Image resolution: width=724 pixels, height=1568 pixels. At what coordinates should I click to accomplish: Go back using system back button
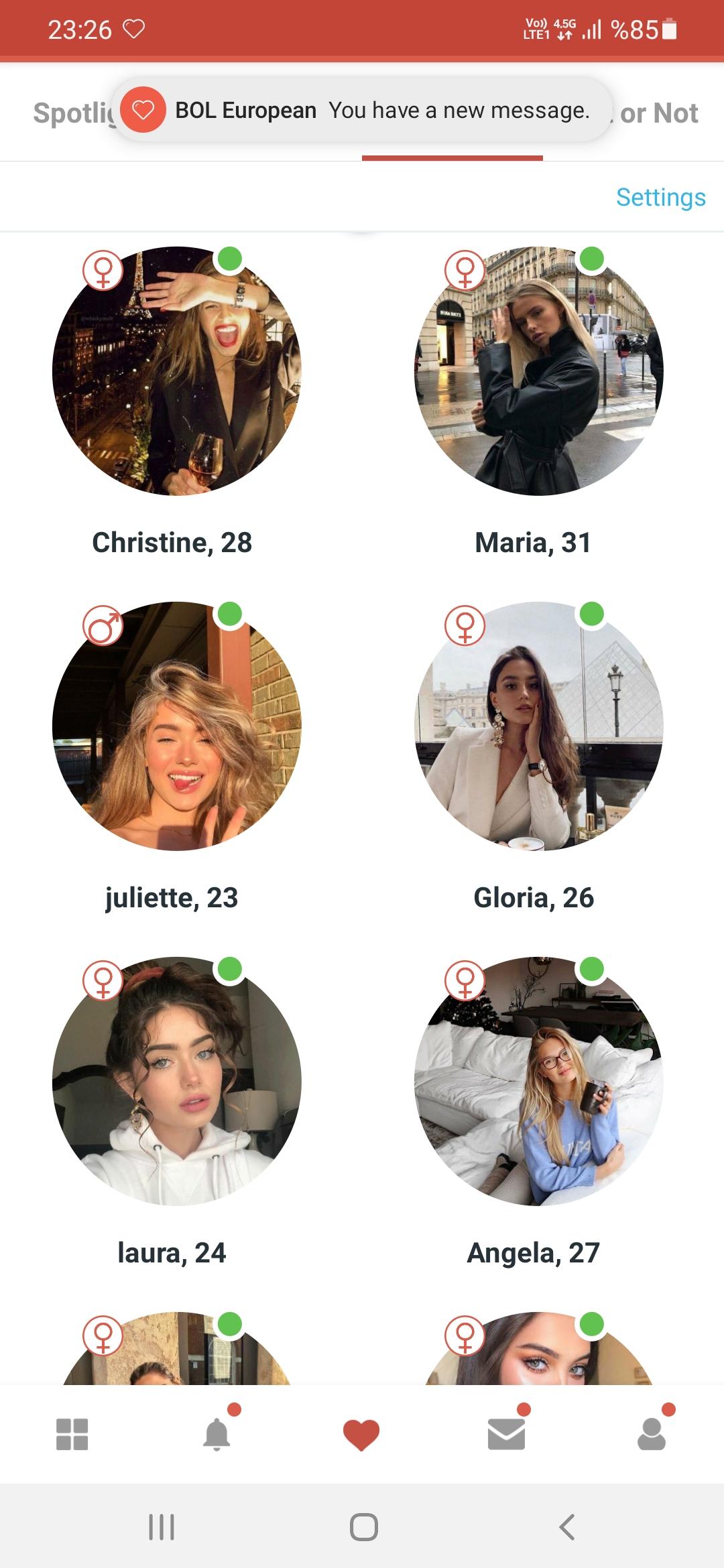[x=567, y=1527]
